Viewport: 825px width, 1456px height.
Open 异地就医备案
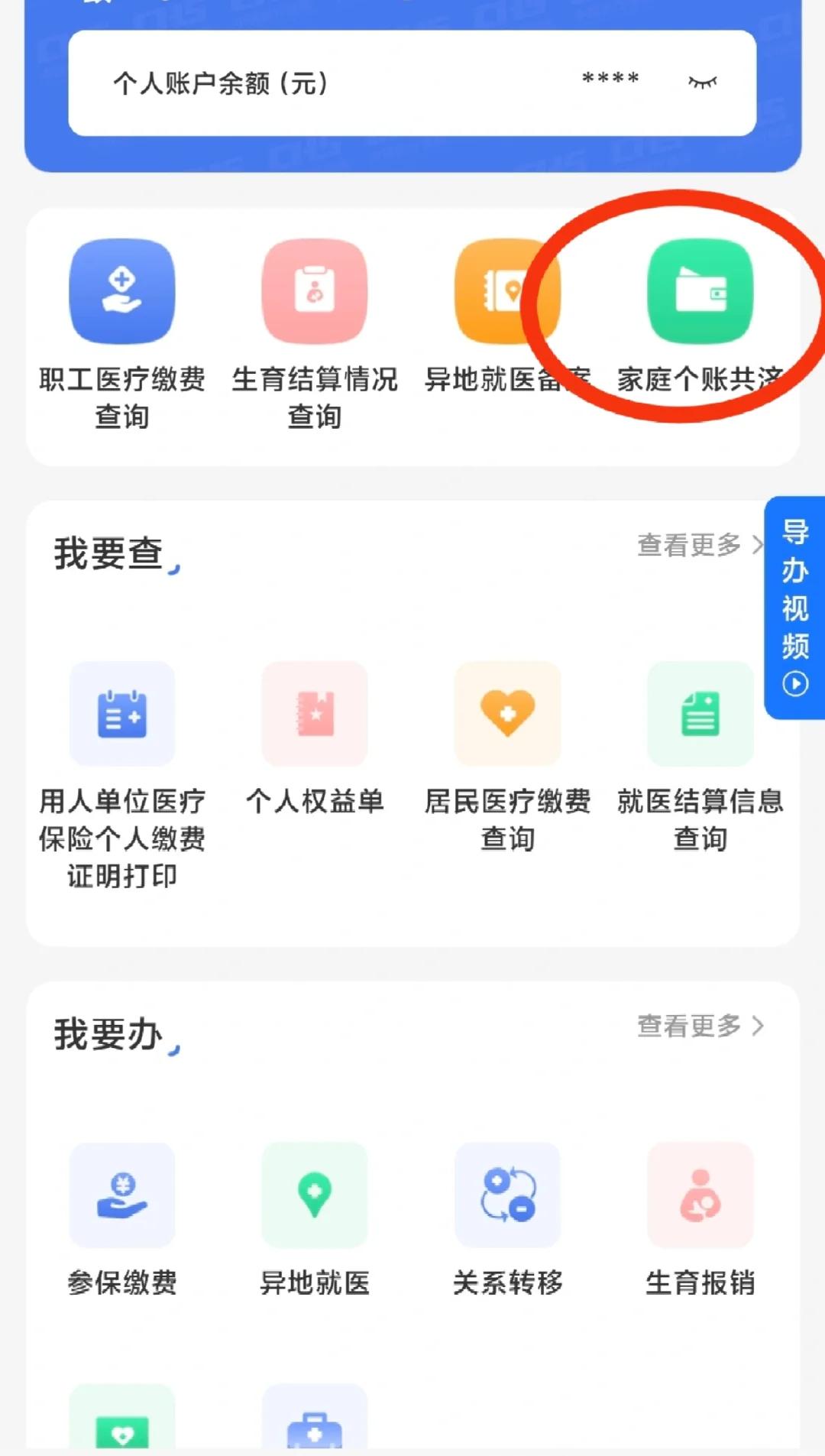tap(507, 291)
